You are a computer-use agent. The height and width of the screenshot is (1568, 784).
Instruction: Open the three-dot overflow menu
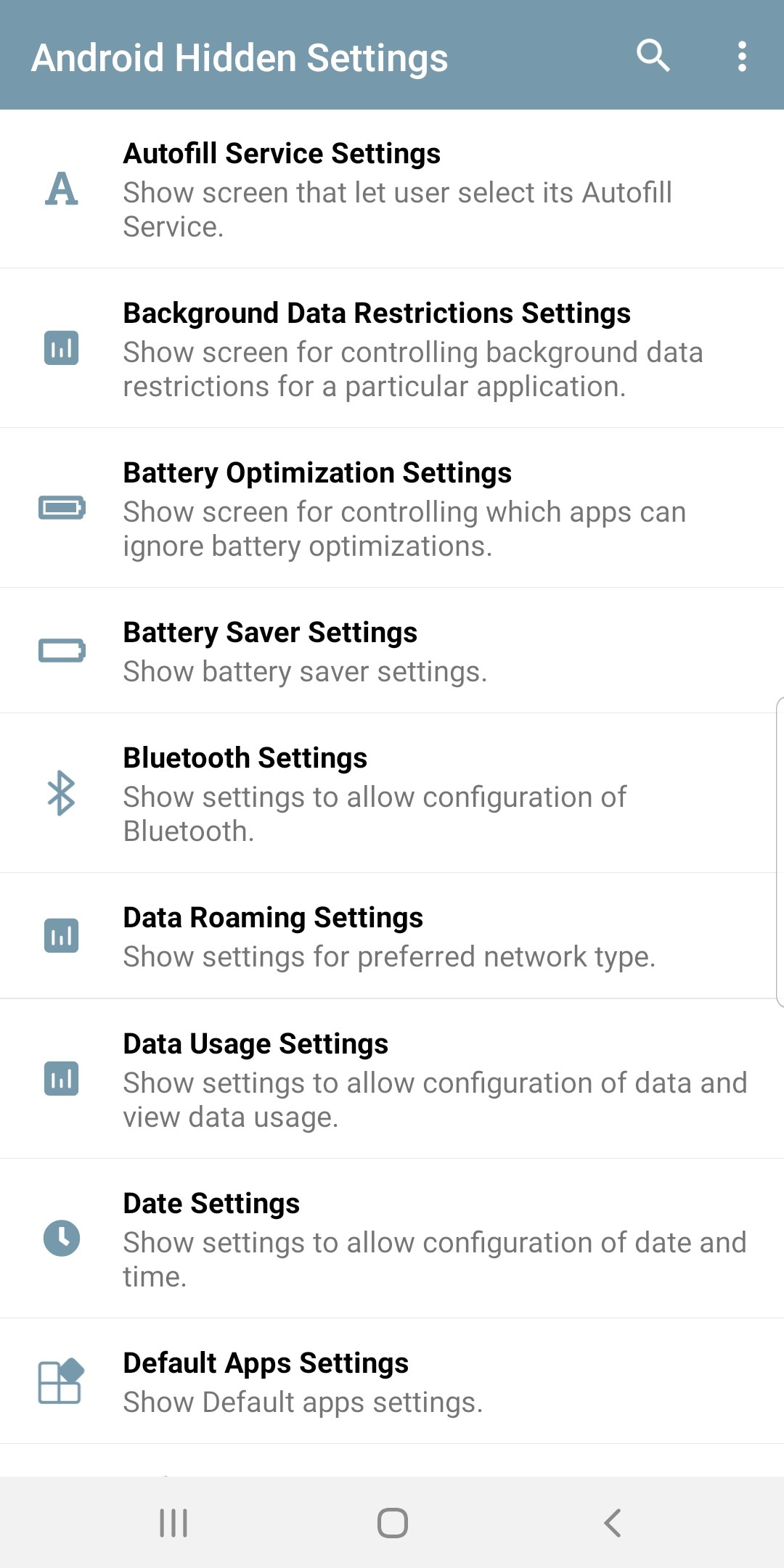pyautogui.click(x=742, y=57)
